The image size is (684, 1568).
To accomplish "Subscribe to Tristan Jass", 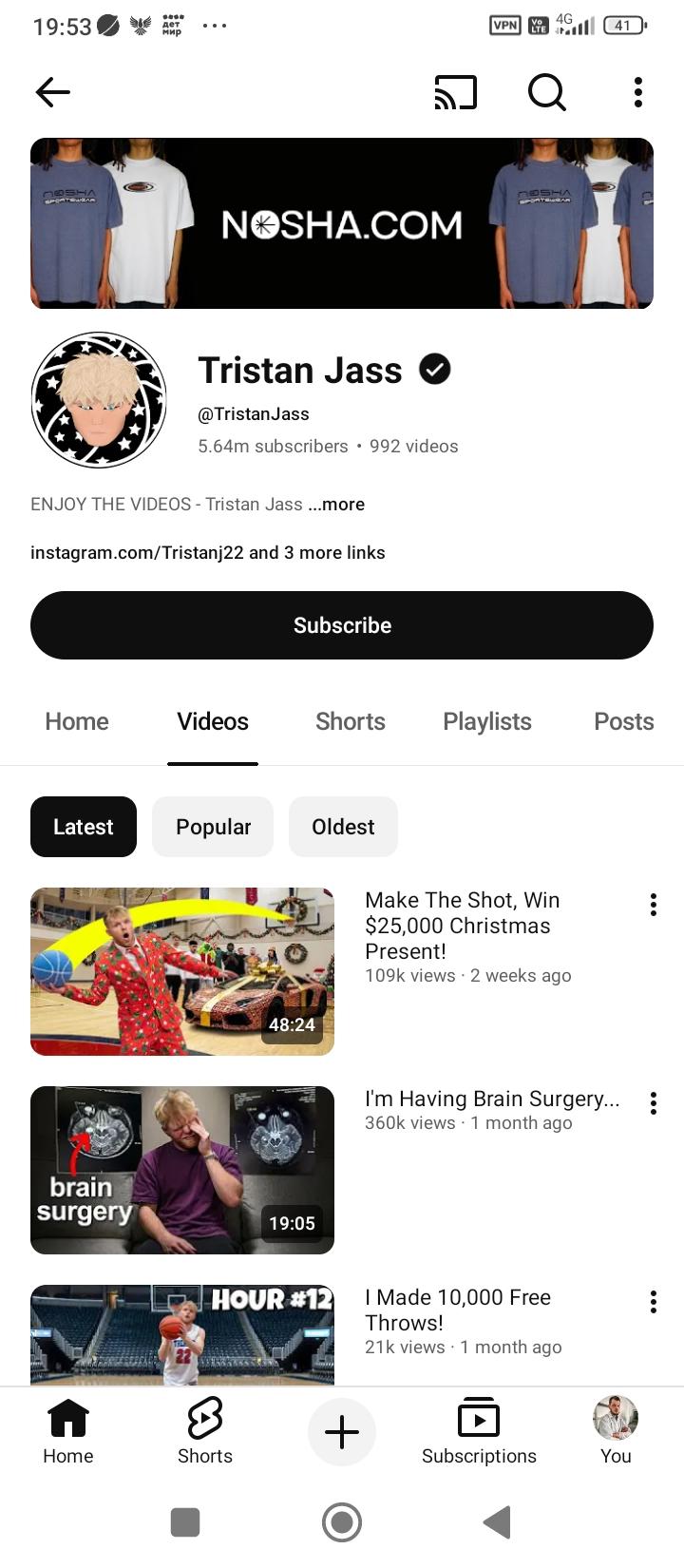I will (x=342, y=625).
